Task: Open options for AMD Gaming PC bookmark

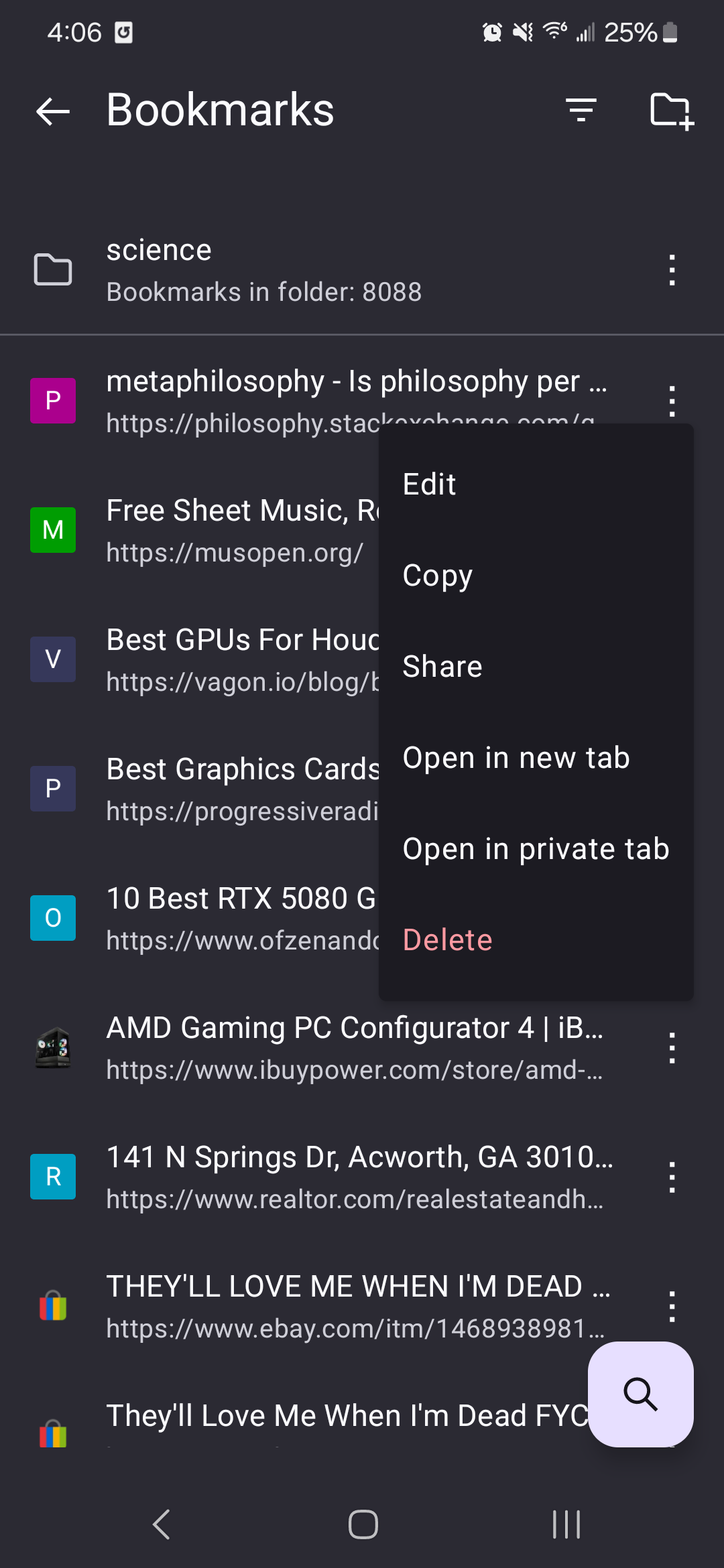Action: click(672, 1048)
